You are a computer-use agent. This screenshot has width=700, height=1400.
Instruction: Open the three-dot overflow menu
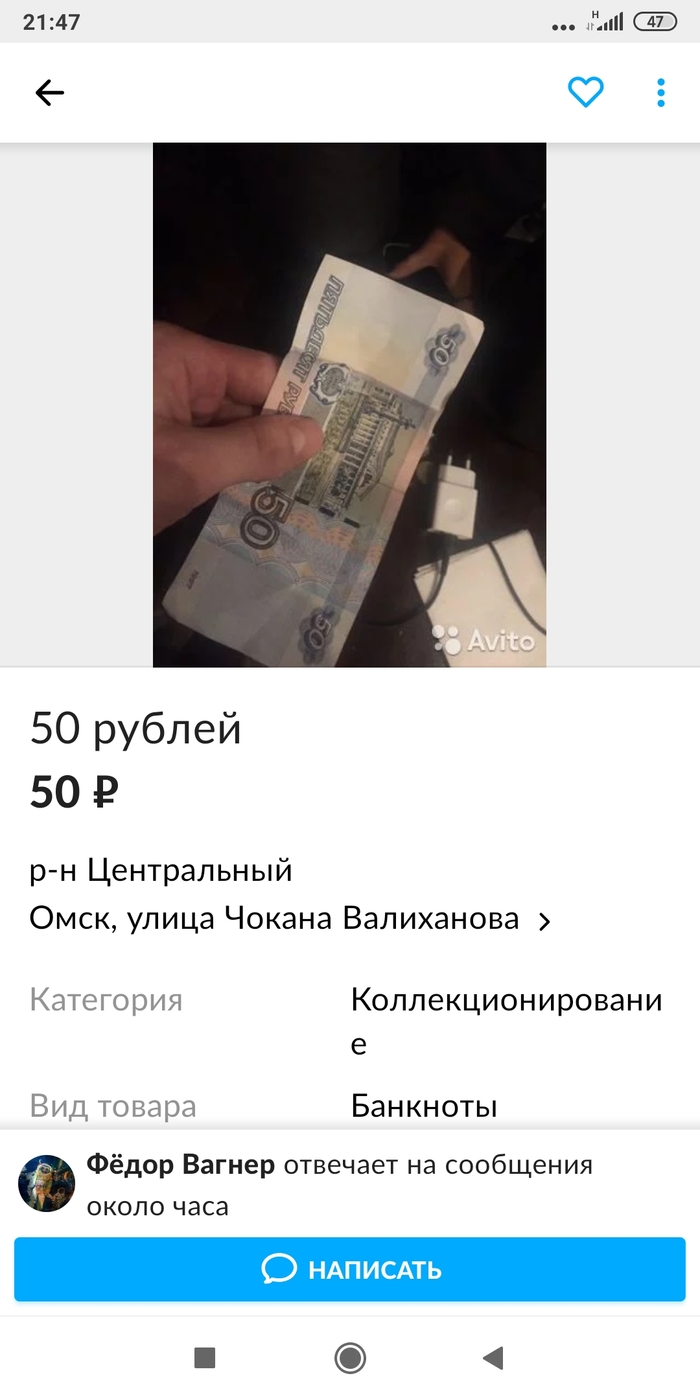click(660, 92)
